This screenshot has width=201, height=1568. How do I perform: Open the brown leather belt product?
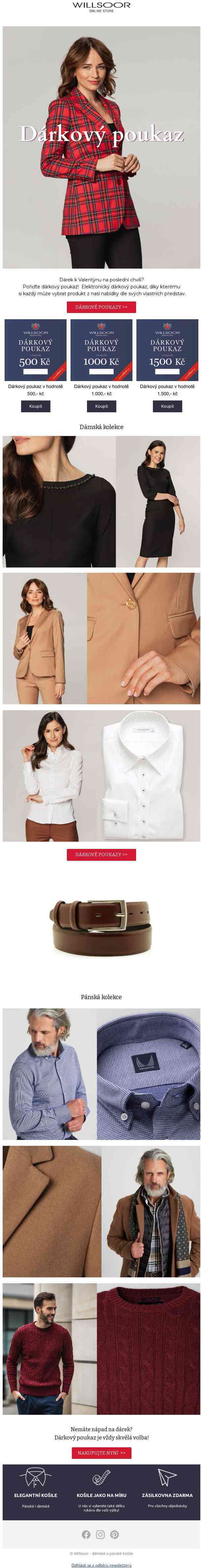point(101,925)
